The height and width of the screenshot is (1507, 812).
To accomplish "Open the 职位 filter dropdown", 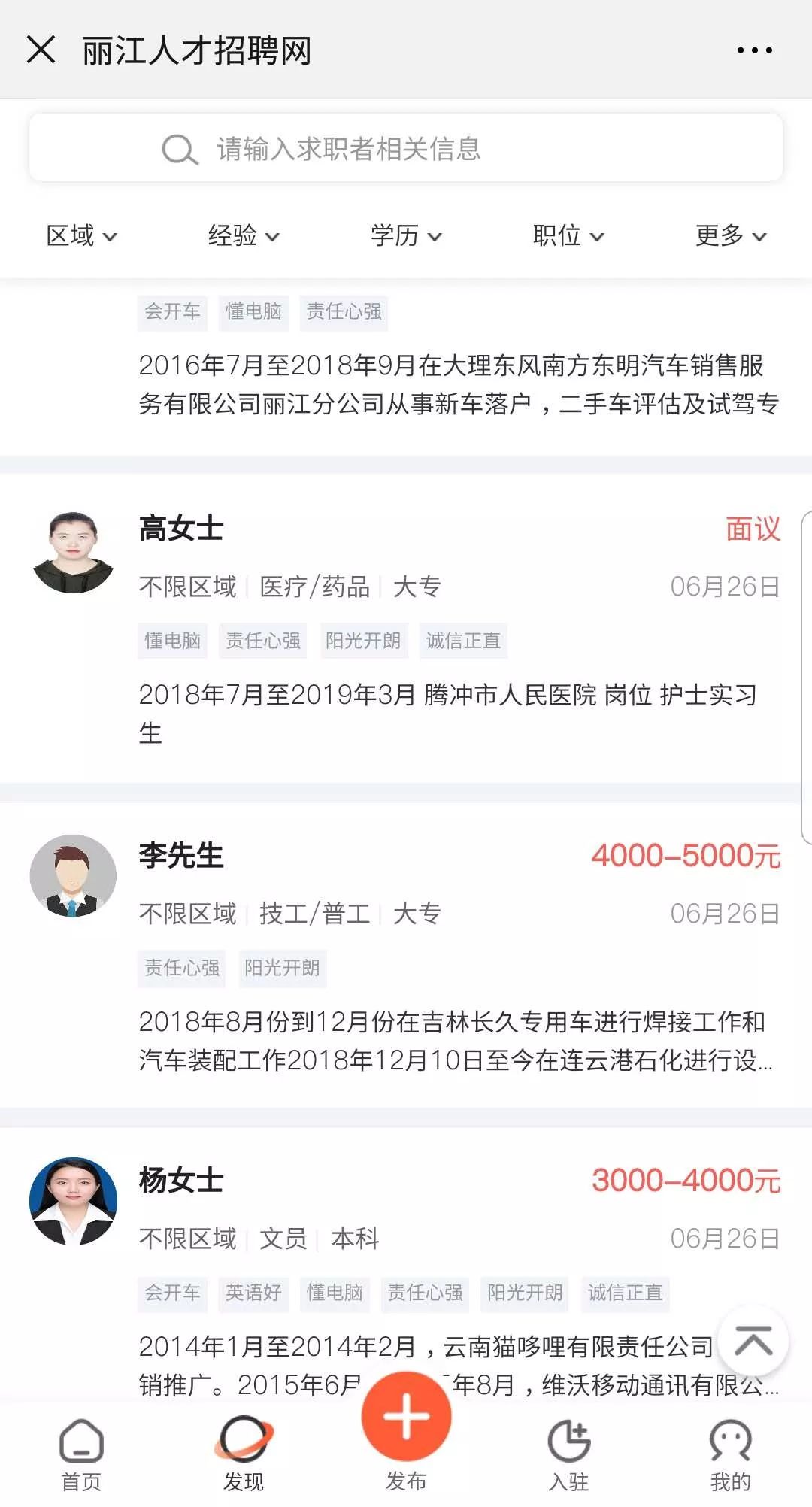I will (568, 236).
